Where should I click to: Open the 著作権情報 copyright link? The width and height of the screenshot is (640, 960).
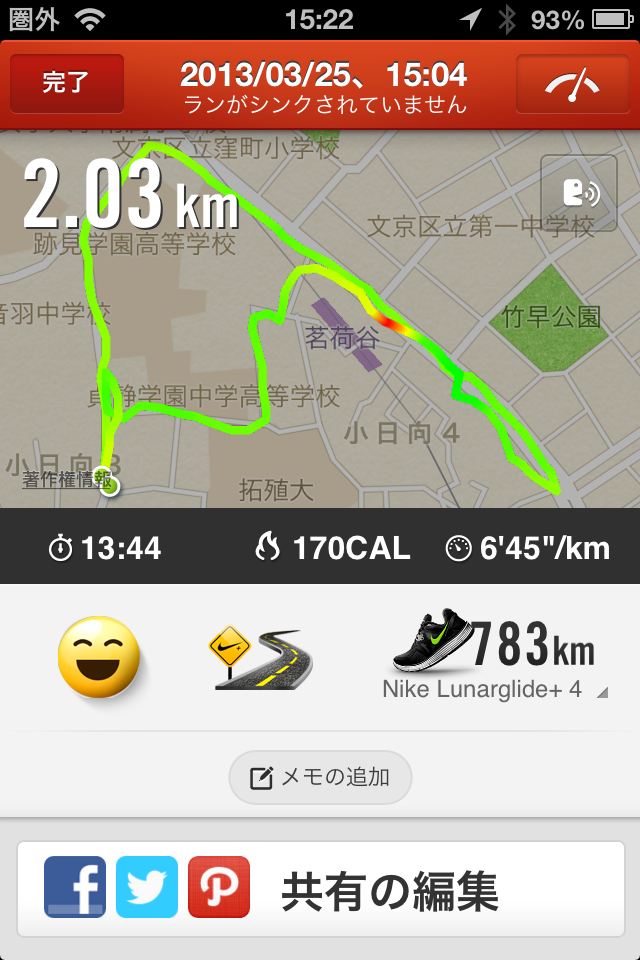point(61,480)
